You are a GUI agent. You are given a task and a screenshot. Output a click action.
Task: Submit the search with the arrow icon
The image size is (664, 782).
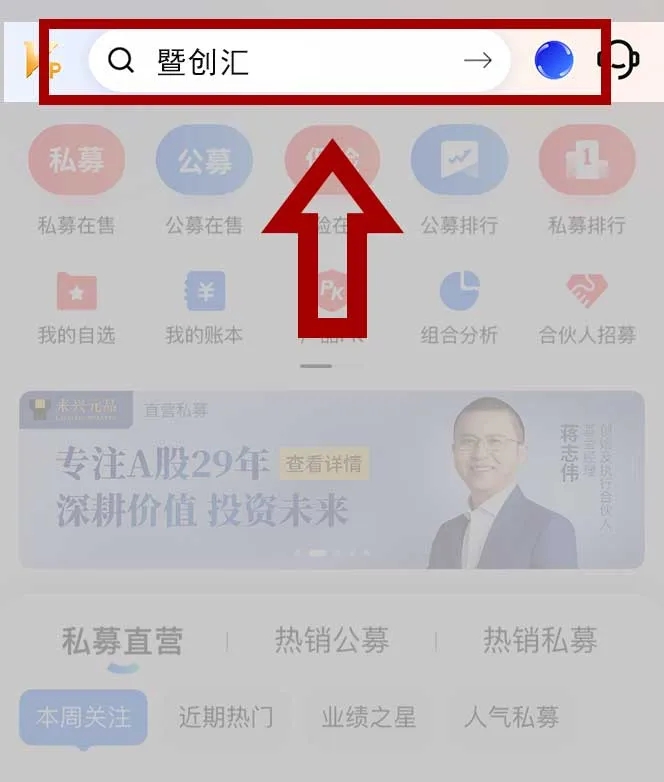click(478, 61)
